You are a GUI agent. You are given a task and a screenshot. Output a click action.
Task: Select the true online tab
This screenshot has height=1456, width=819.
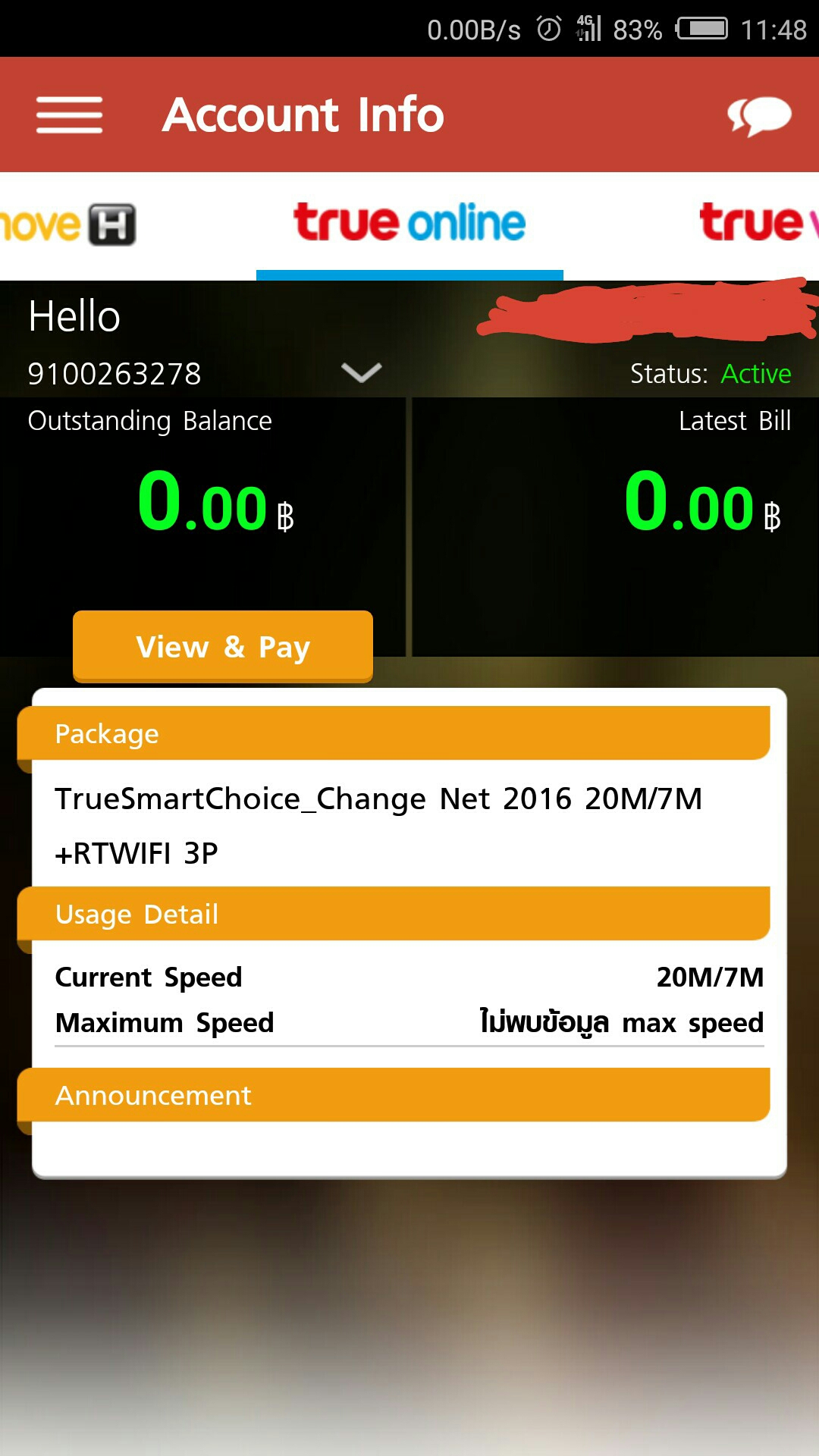pos(409,223)
